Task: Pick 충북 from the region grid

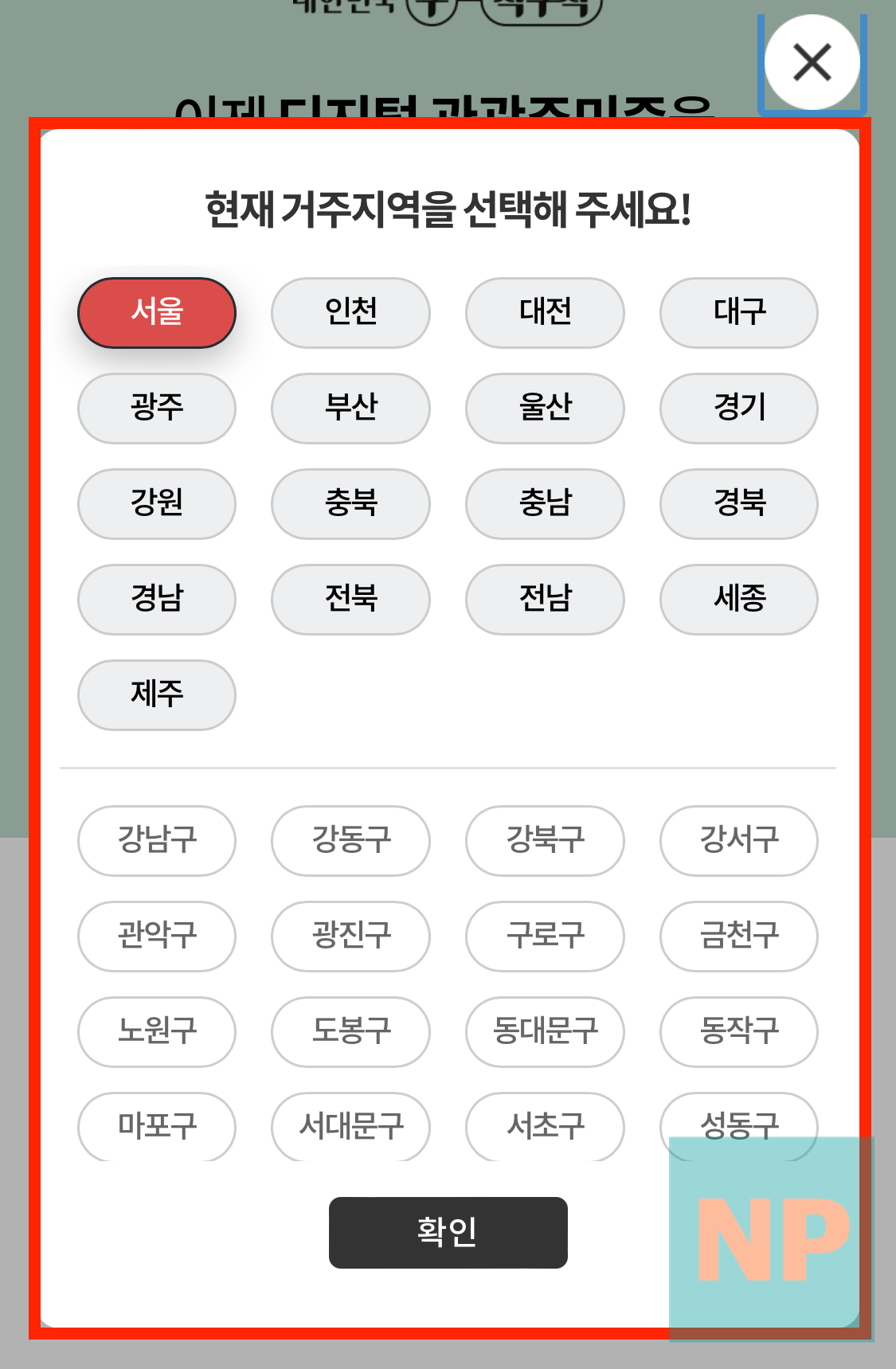Action: pos(350,504)
